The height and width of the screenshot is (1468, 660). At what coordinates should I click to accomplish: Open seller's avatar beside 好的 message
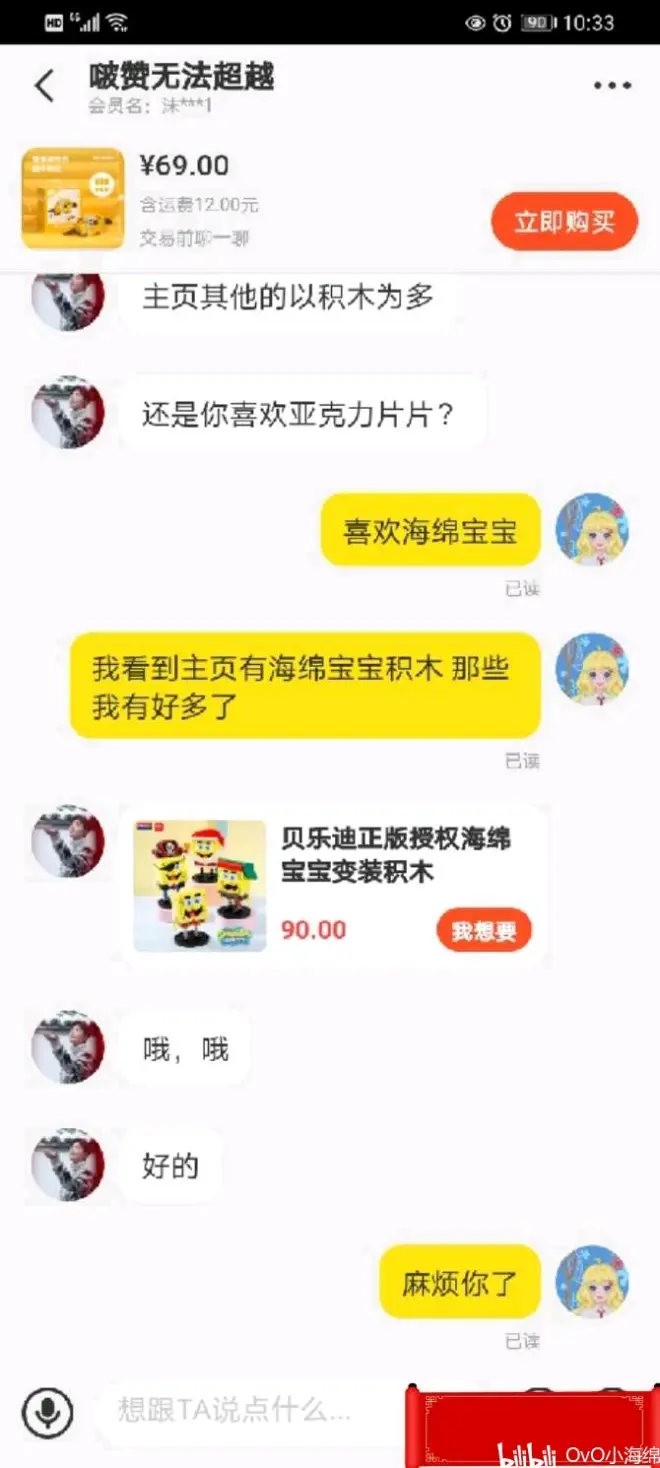click(x=67, y=1165)
